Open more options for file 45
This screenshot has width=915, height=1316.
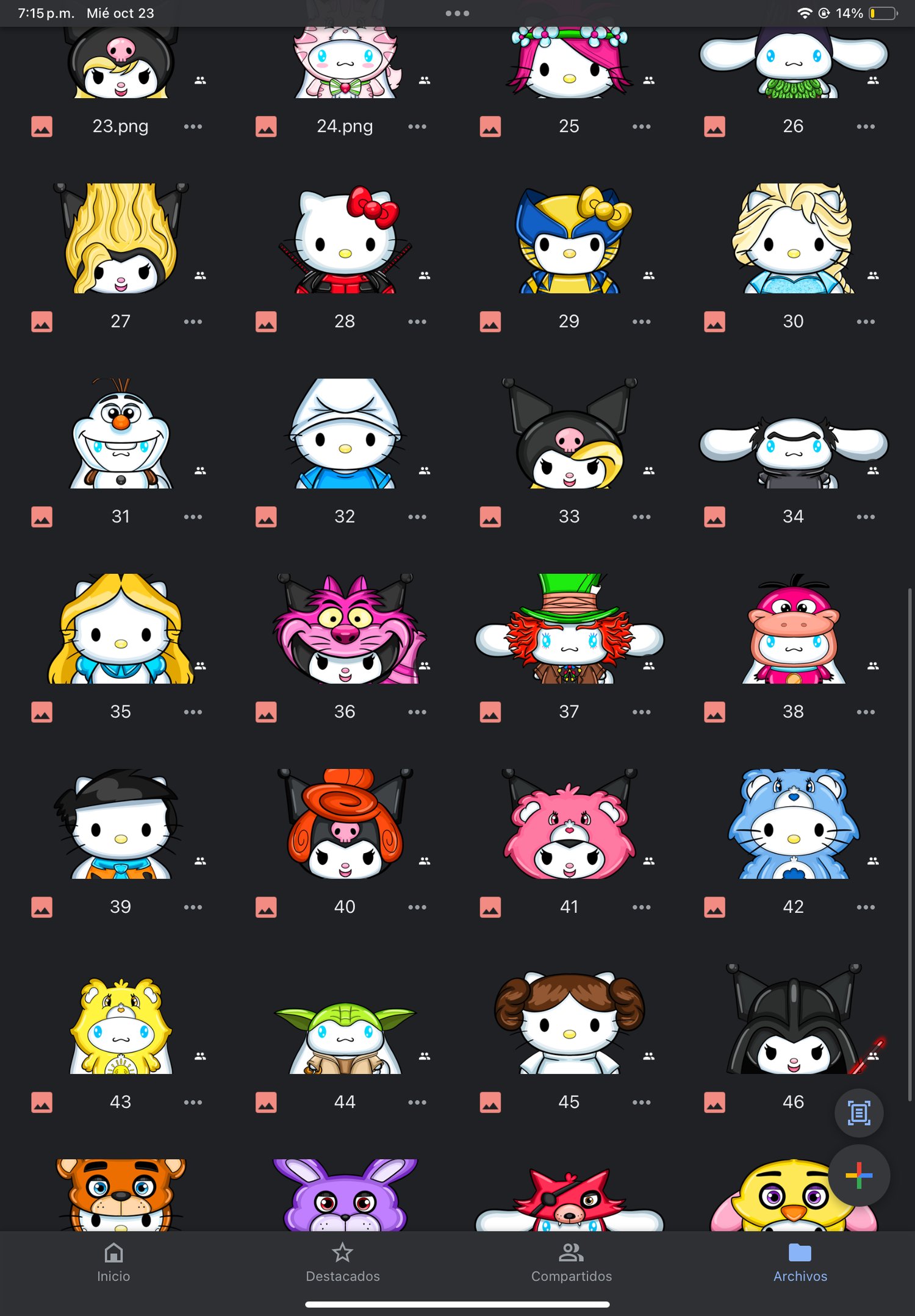click(x=641, y=1102)
